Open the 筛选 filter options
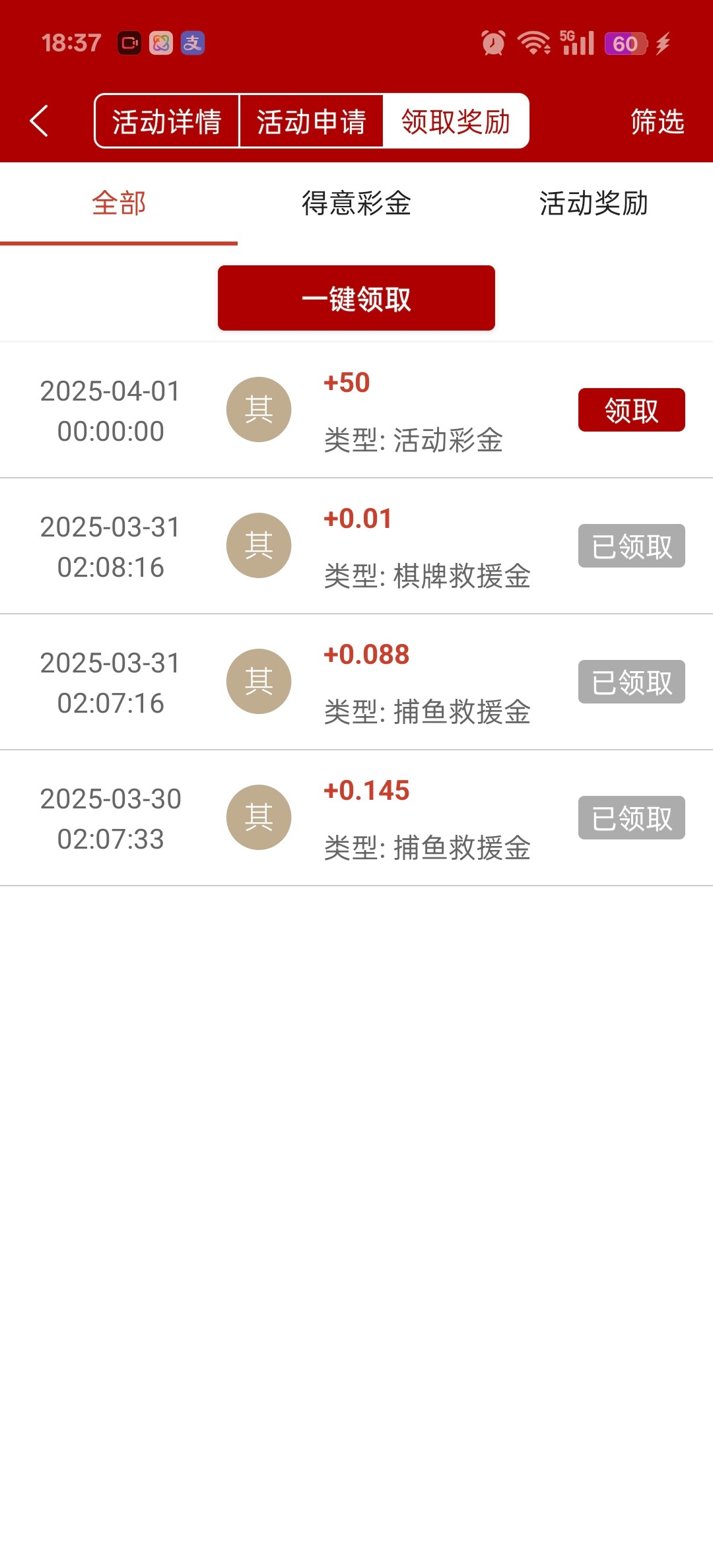This screenshot has height=1568, width=713. (x=657, y=121)
